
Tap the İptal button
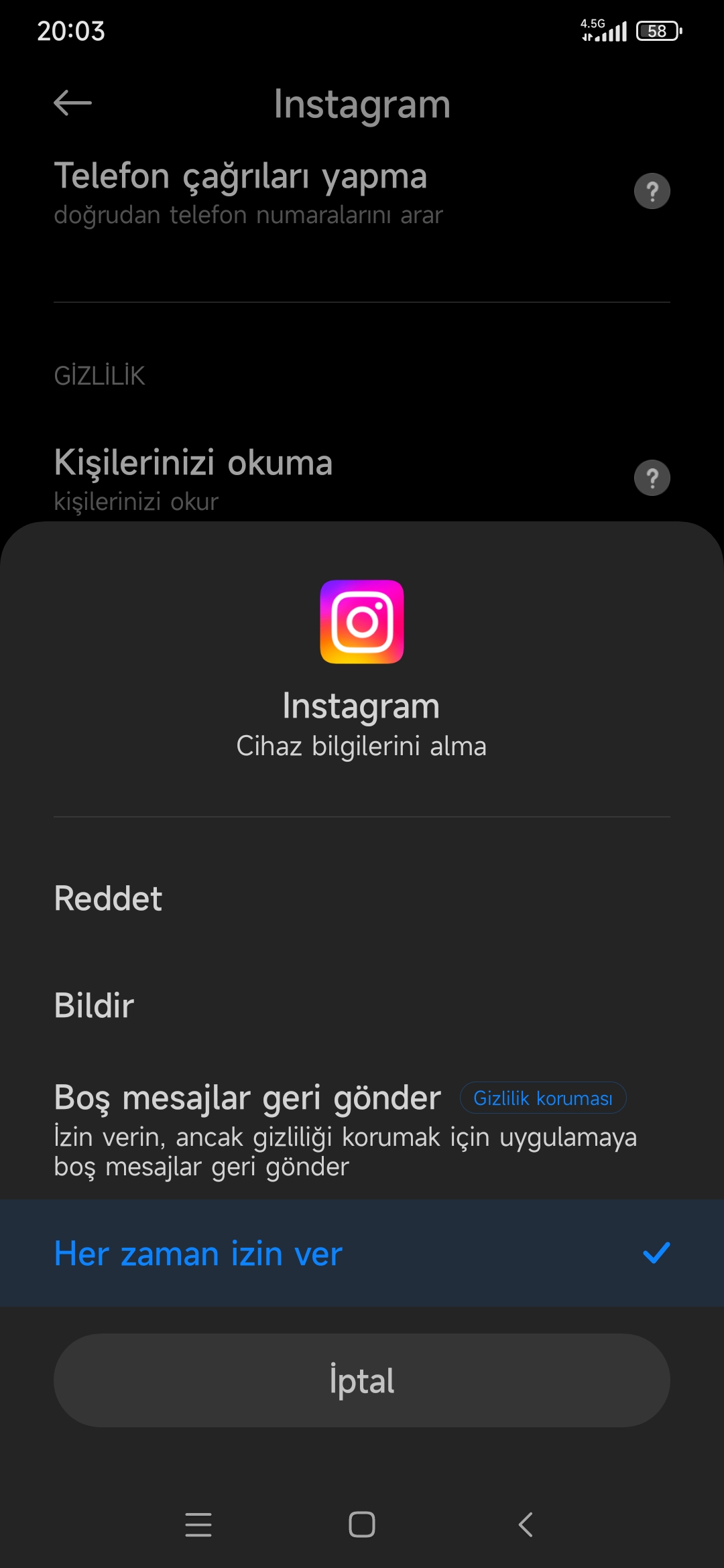pyautogui.click(x=362, y=1380)
